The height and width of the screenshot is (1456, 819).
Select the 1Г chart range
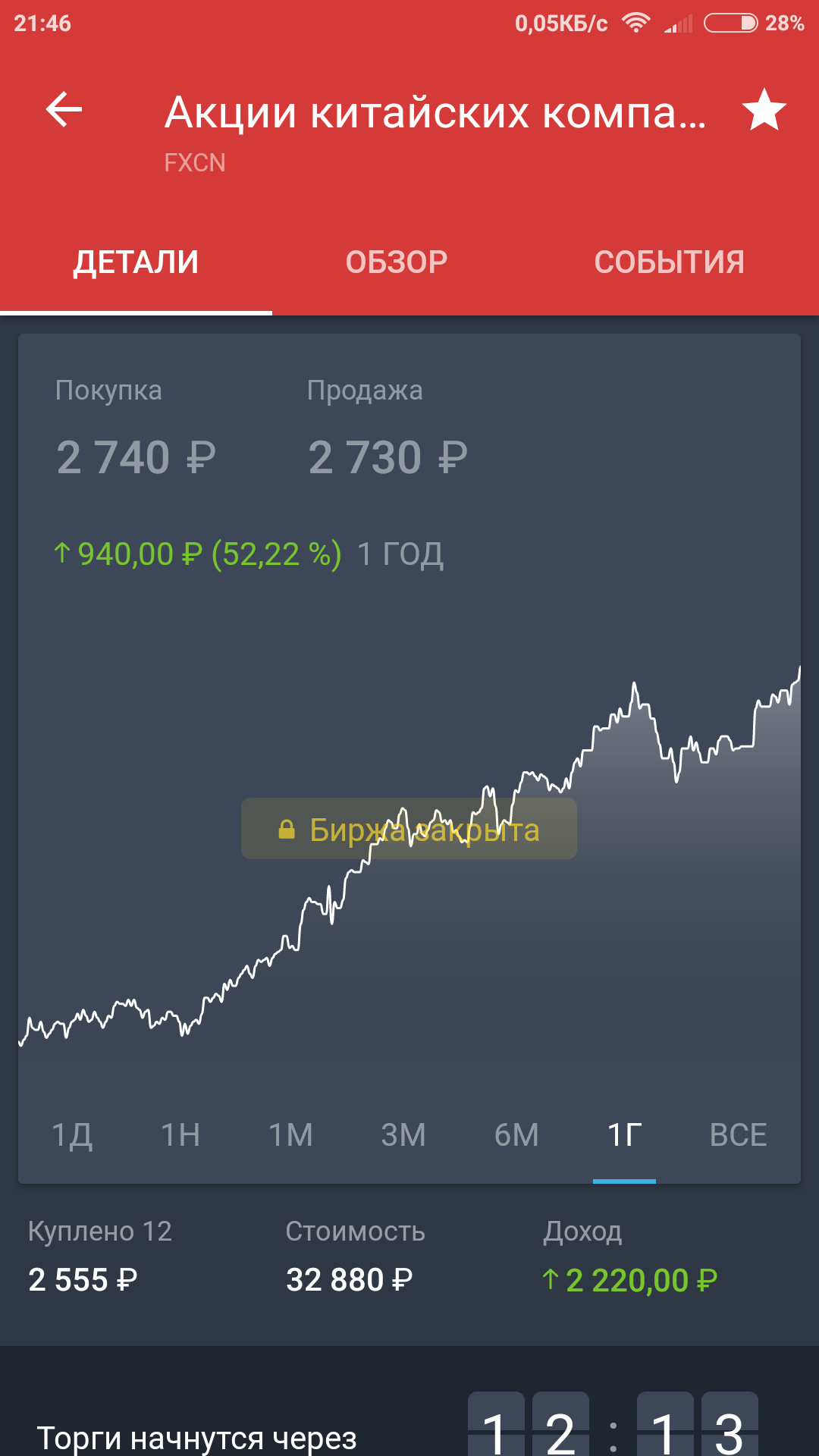pos(624,1135)
